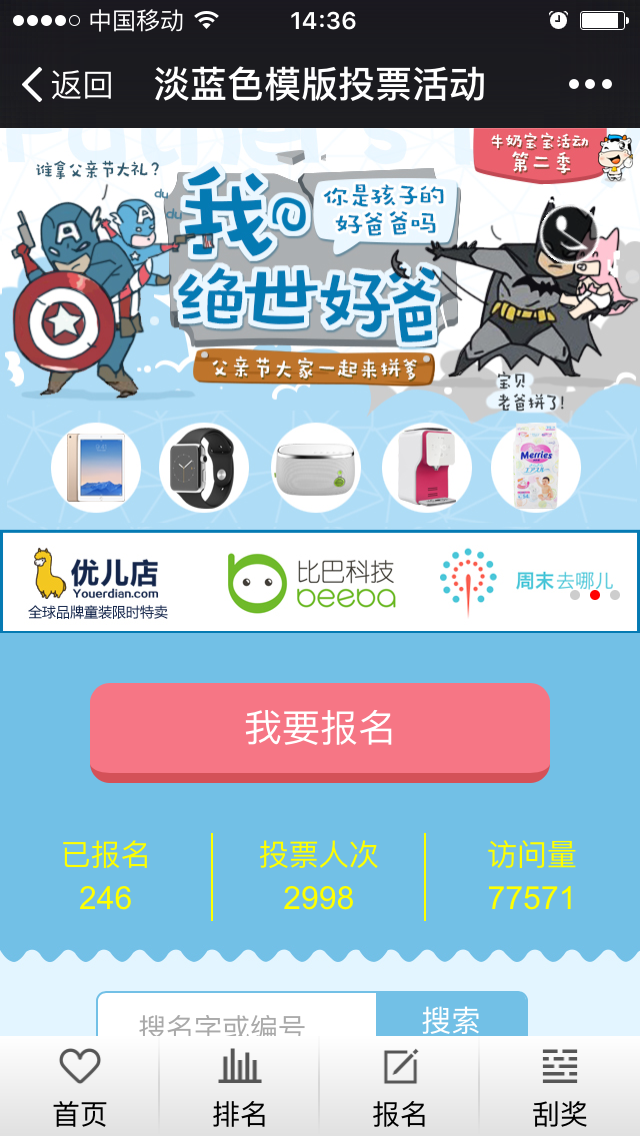Go to the 报名 tab
Screen dimensions: 640x1136
(400, 1086)
